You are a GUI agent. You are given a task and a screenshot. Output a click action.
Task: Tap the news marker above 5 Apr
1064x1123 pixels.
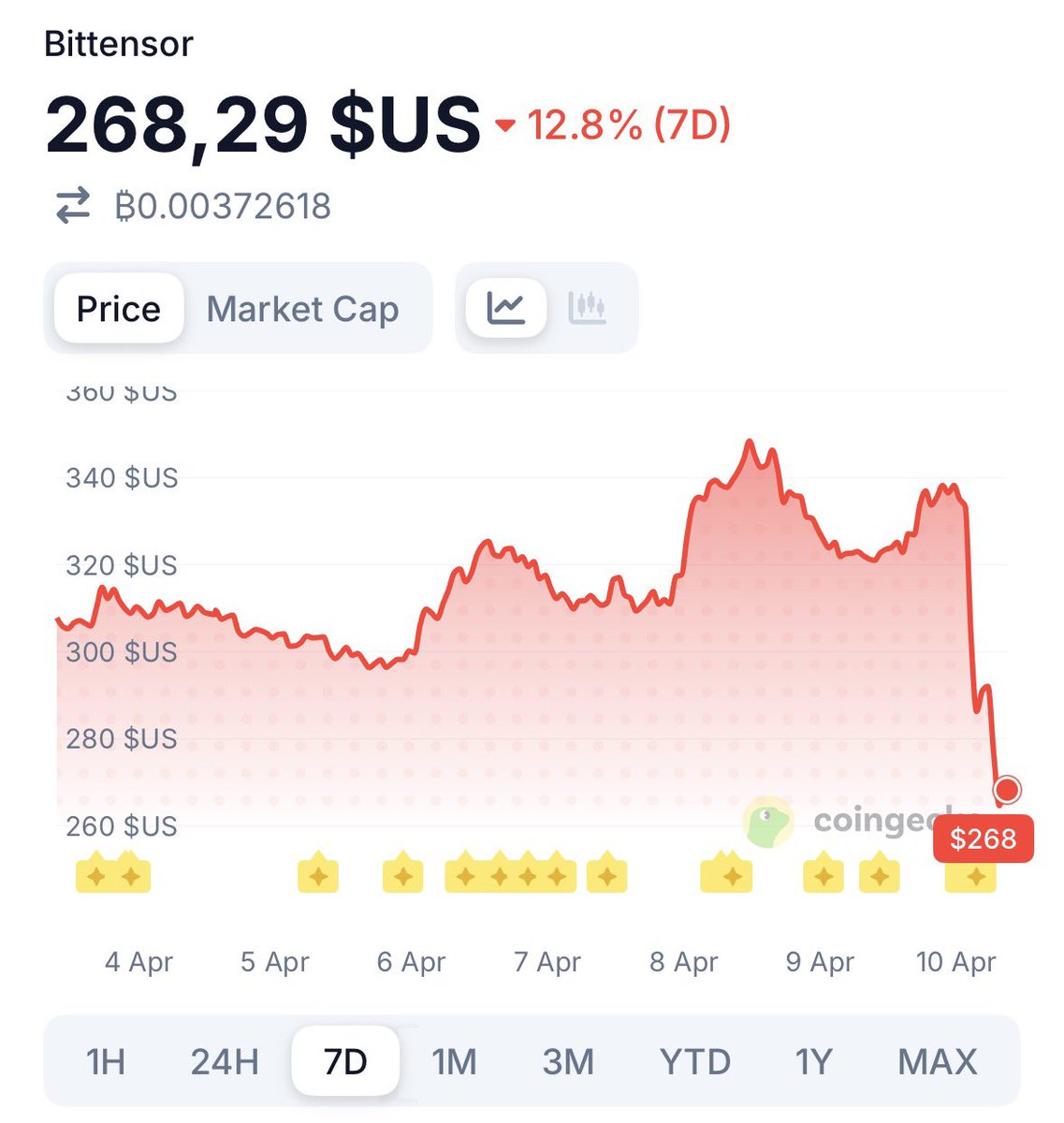(x=318, y=876)
